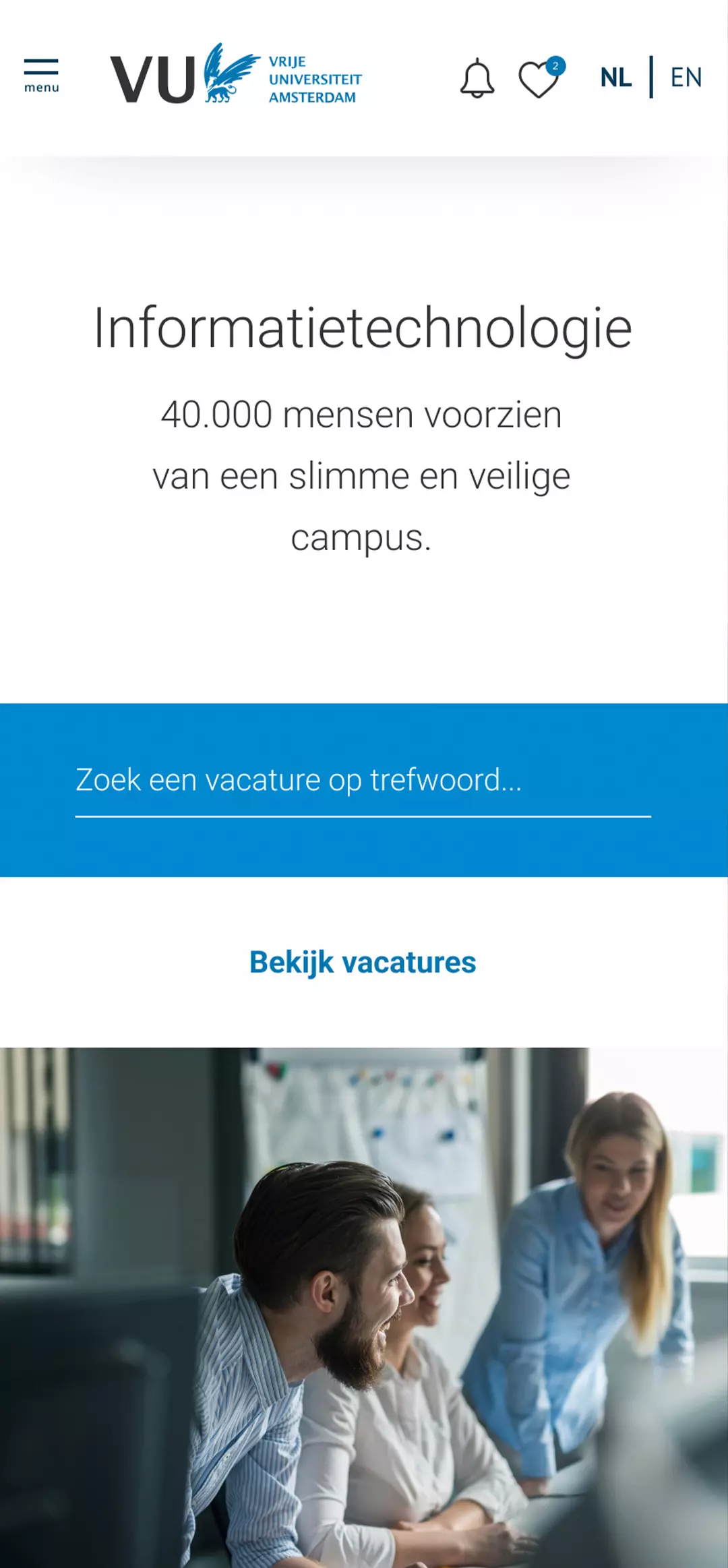This screenshot has height=1568, width=728.
Task: Open the Bekijk vacatures link
Action: coord(363,962)
